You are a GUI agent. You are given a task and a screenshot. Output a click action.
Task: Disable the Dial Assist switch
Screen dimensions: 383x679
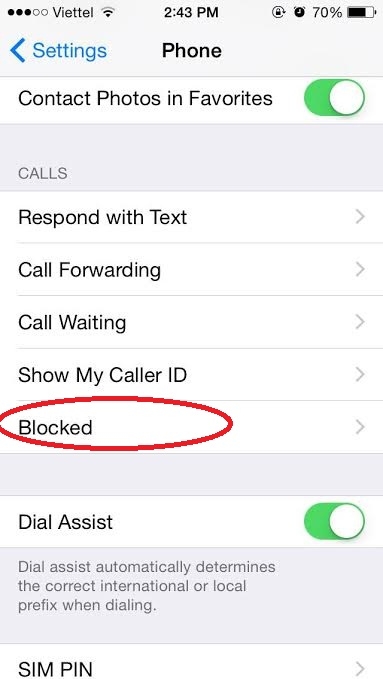click(x=334, y=521)
